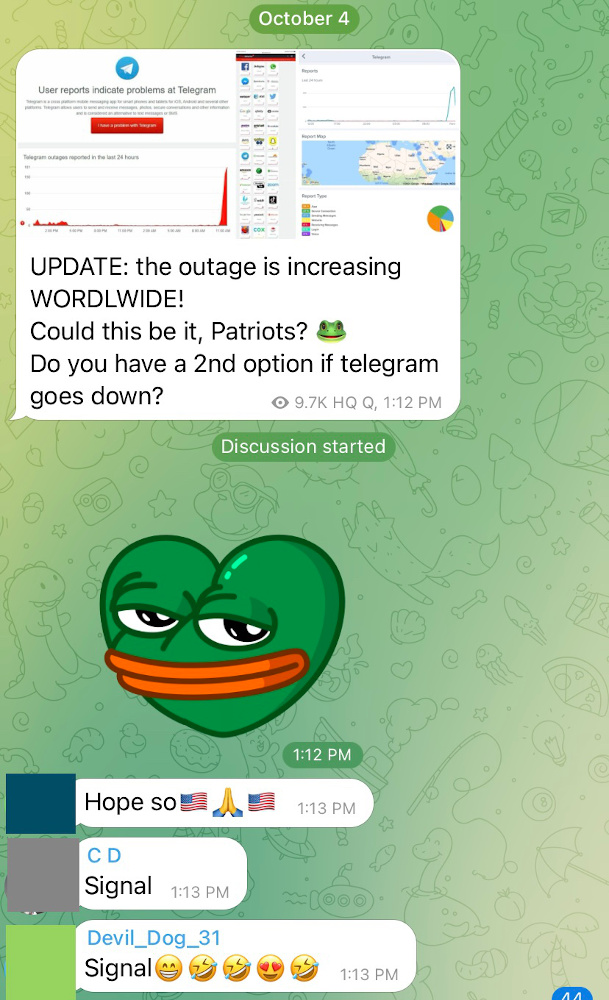The height and width of the screenshot is (1000, 609).
Task: Open C D's profile from the name
Action: coord(104,855)
